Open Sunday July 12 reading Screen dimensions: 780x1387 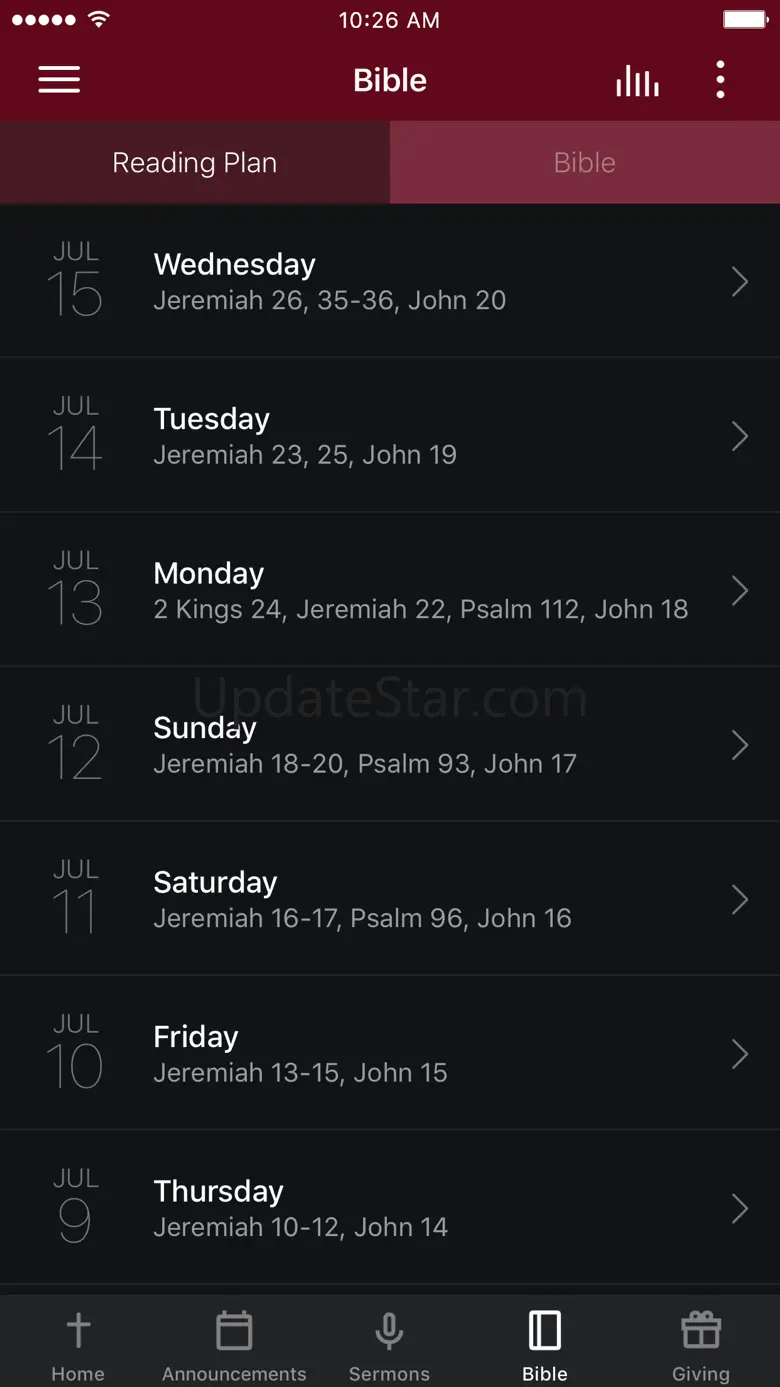tap(390, 745)
